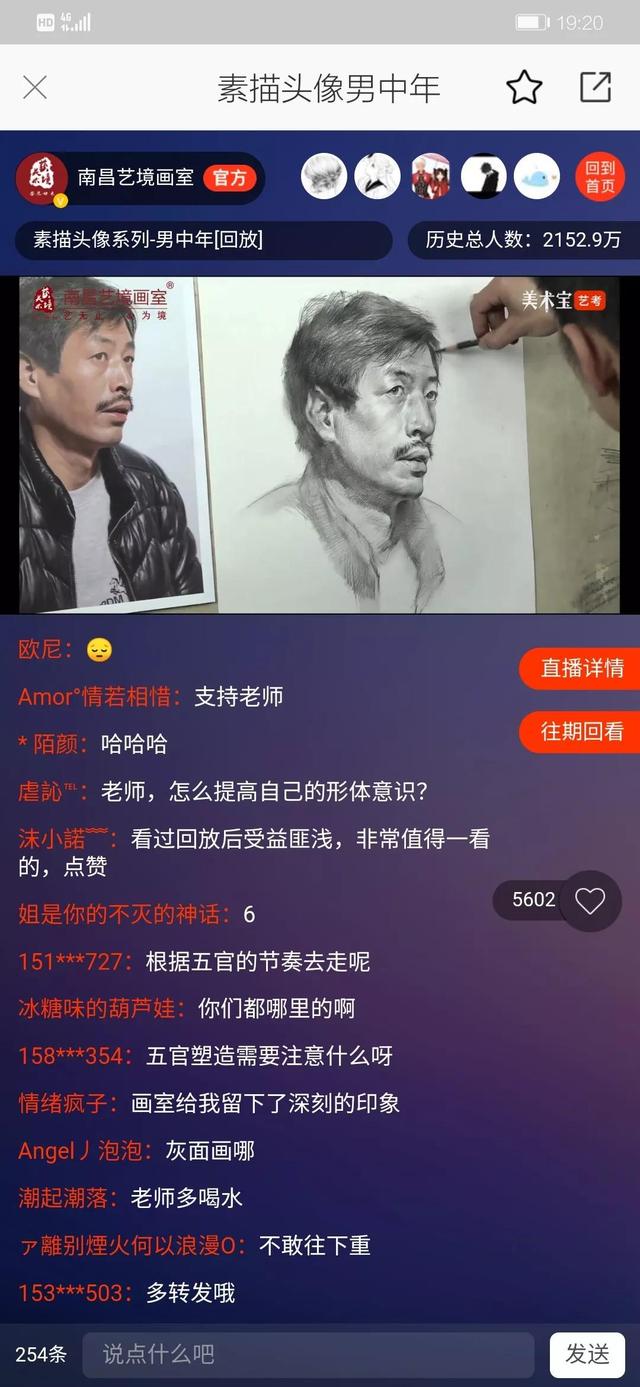
Task: Send the comment with 发送
Action: [587, 1354]
